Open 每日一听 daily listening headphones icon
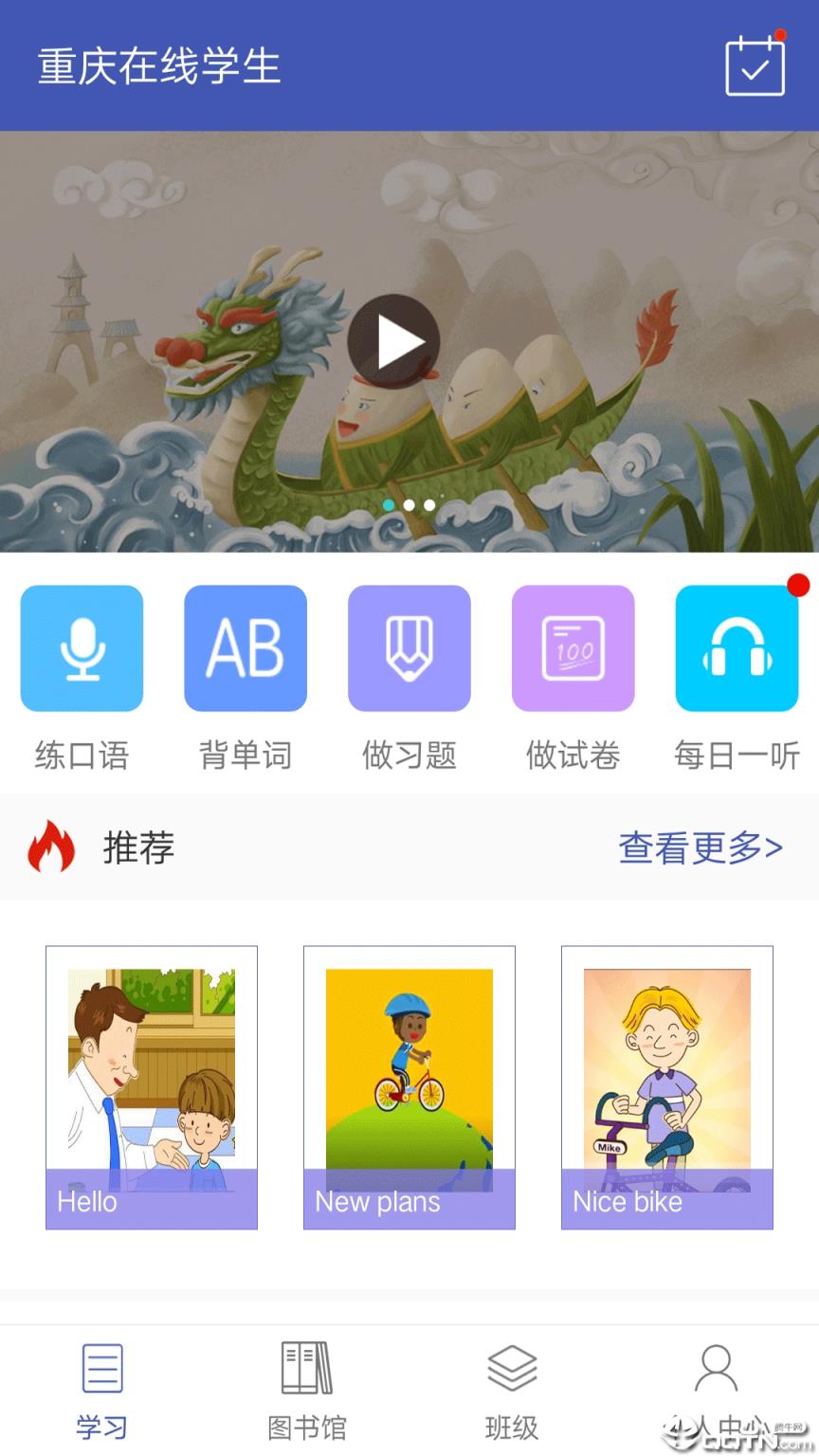 coord(737,648)
